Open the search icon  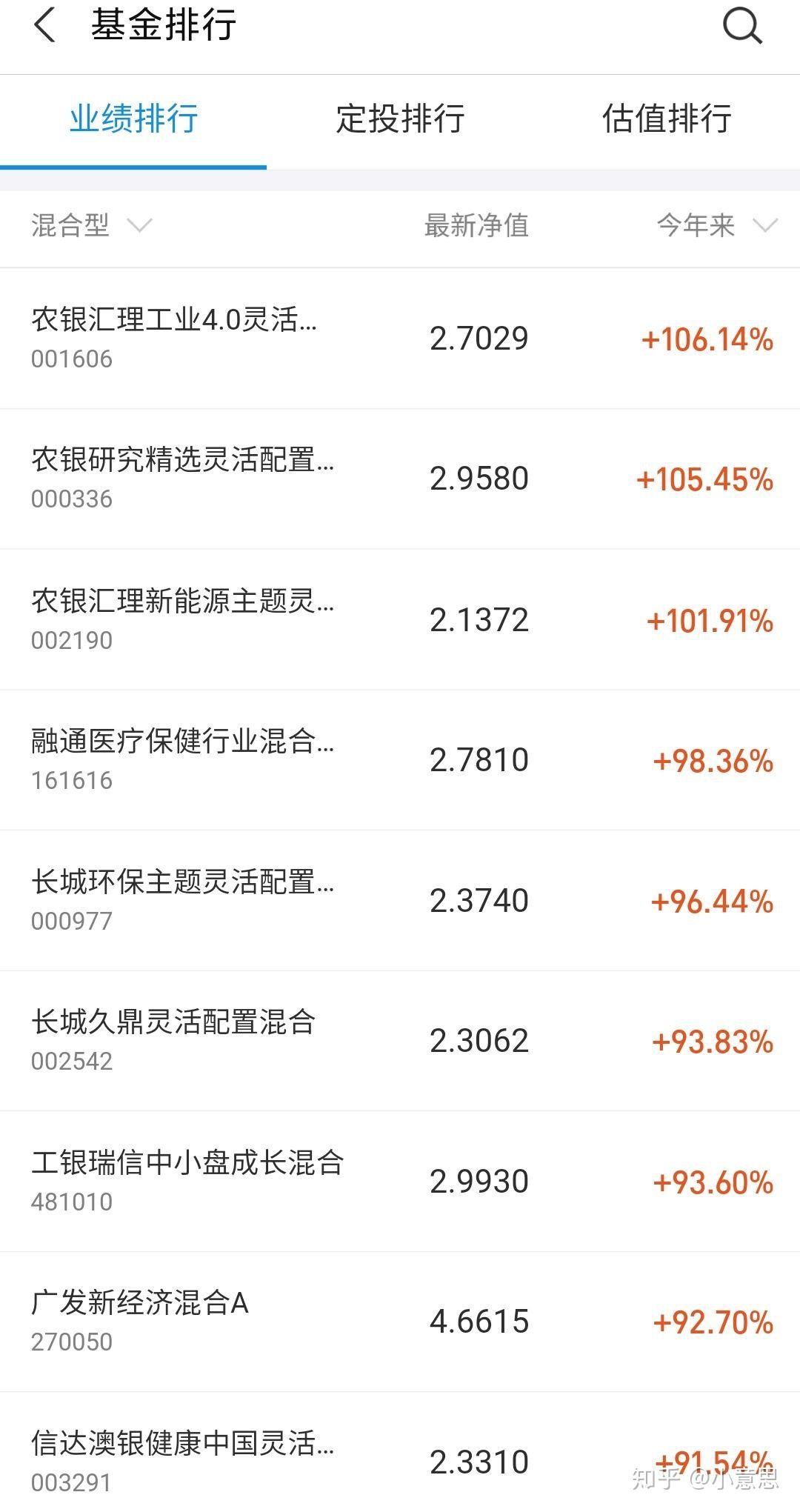pos(741,27)
